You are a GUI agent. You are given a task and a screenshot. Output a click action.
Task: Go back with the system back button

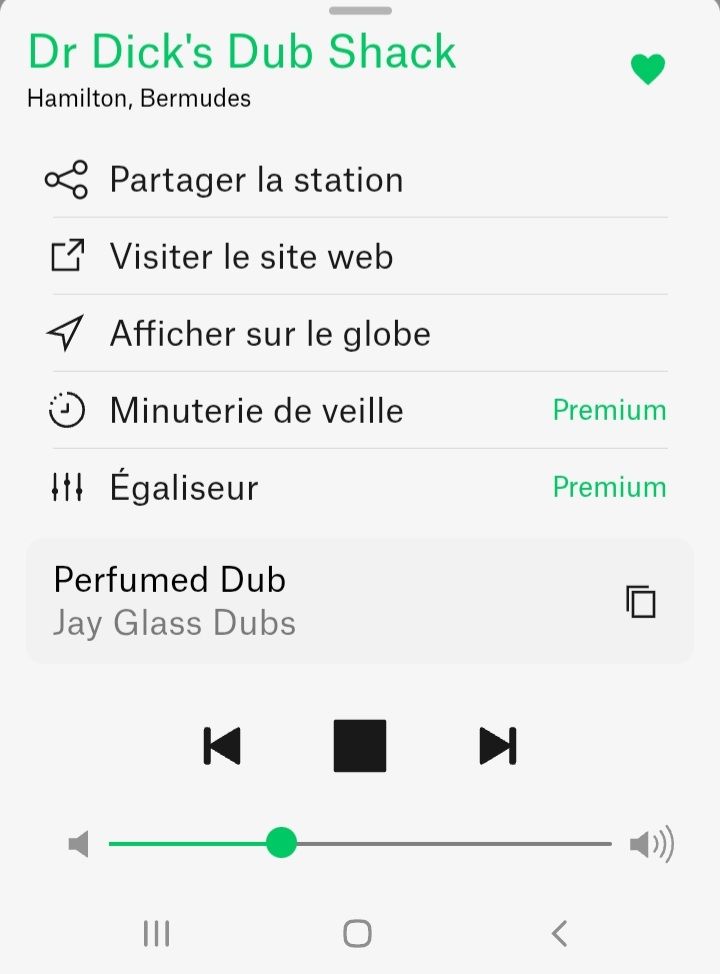point(559,933)
